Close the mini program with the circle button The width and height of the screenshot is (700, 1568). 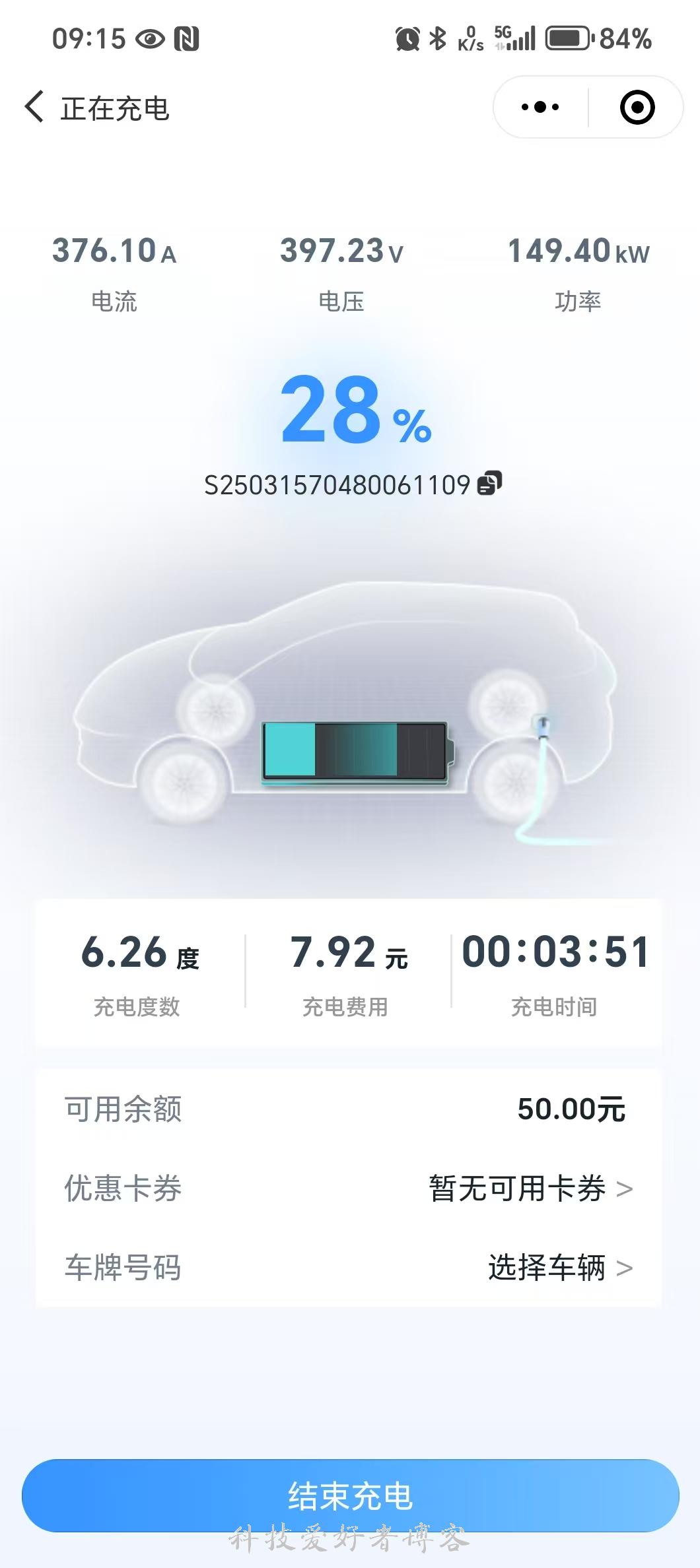(x=637, y=107)
